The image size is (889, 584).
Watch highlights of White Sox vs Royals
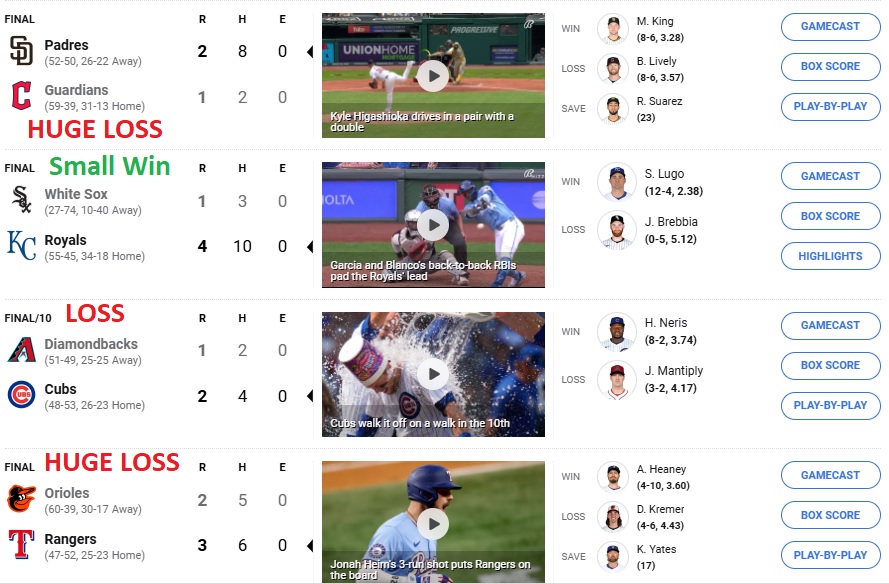coord(830,256)
